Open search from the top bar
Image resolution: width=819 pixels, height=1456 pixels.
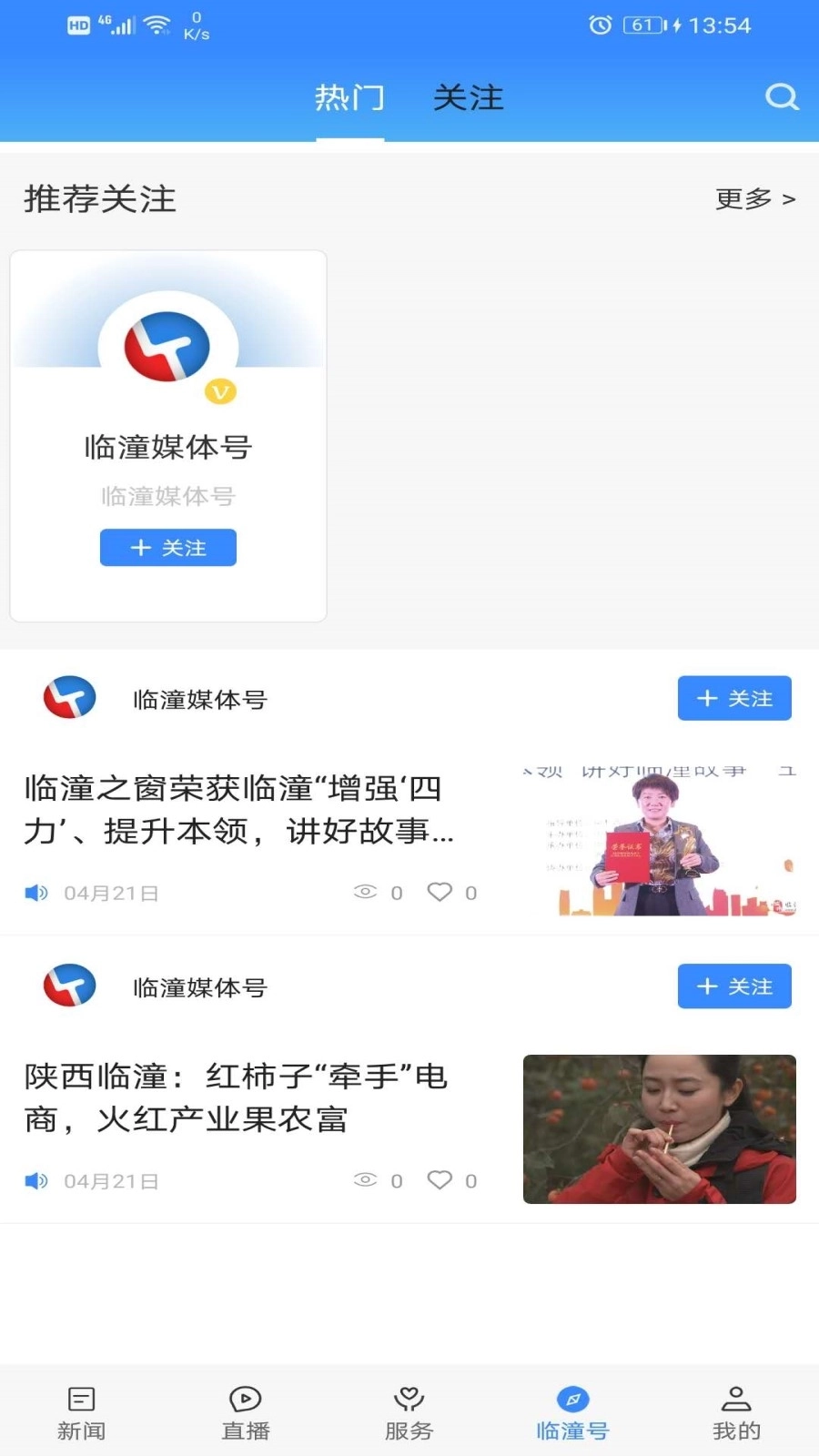(781, 96)
